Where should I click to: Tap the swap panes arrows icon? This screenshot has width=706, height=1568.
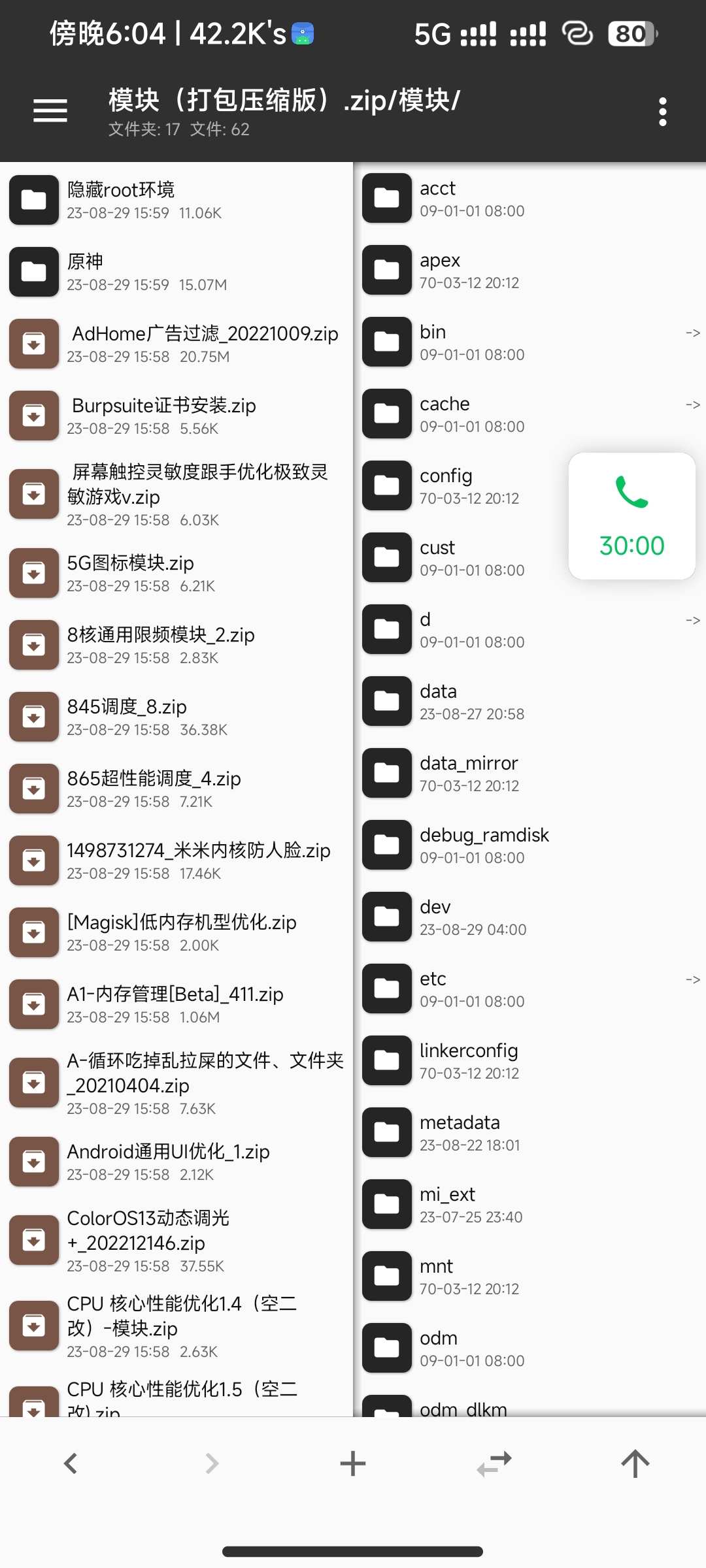point(494,1463)
